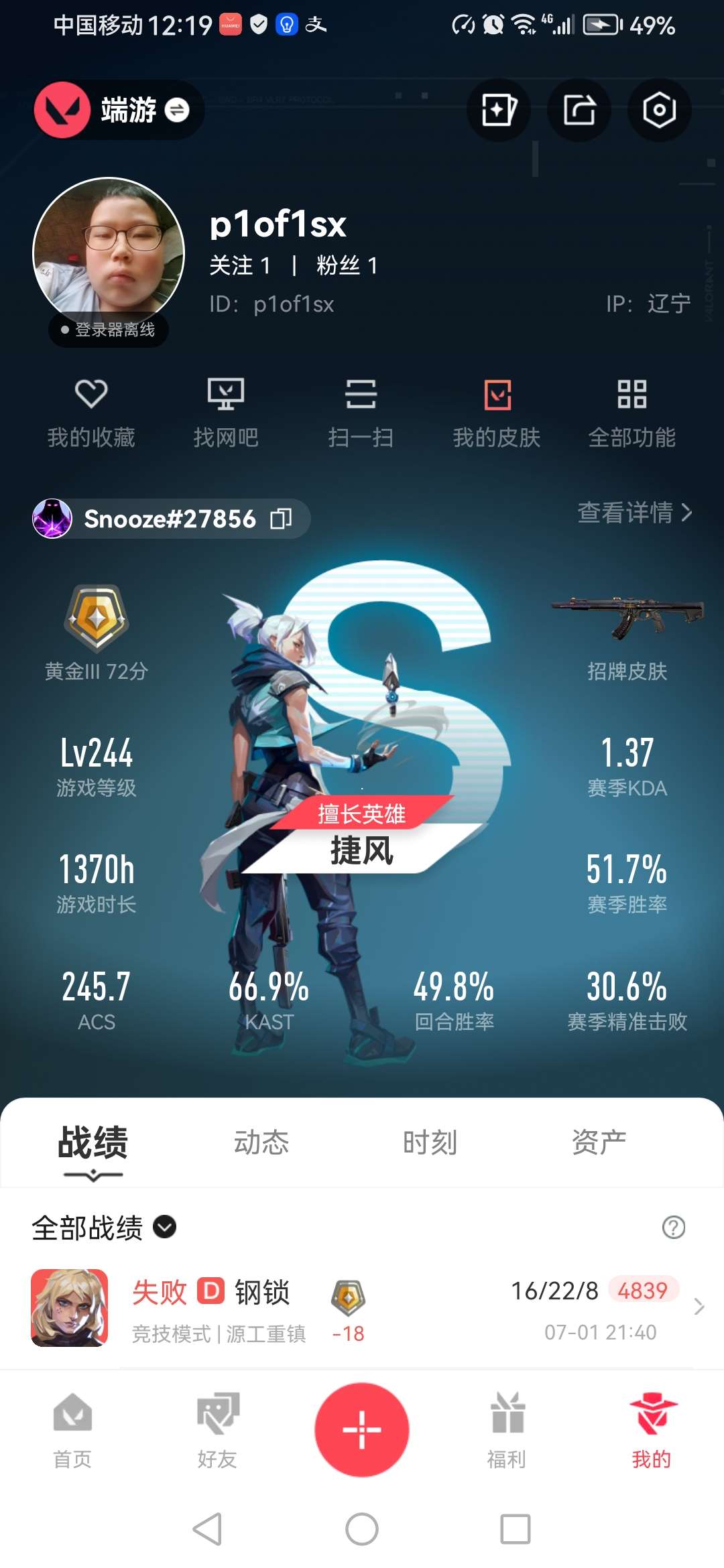Open settings hexagon icon
724x1568 pixels.
tap(659, 110)
